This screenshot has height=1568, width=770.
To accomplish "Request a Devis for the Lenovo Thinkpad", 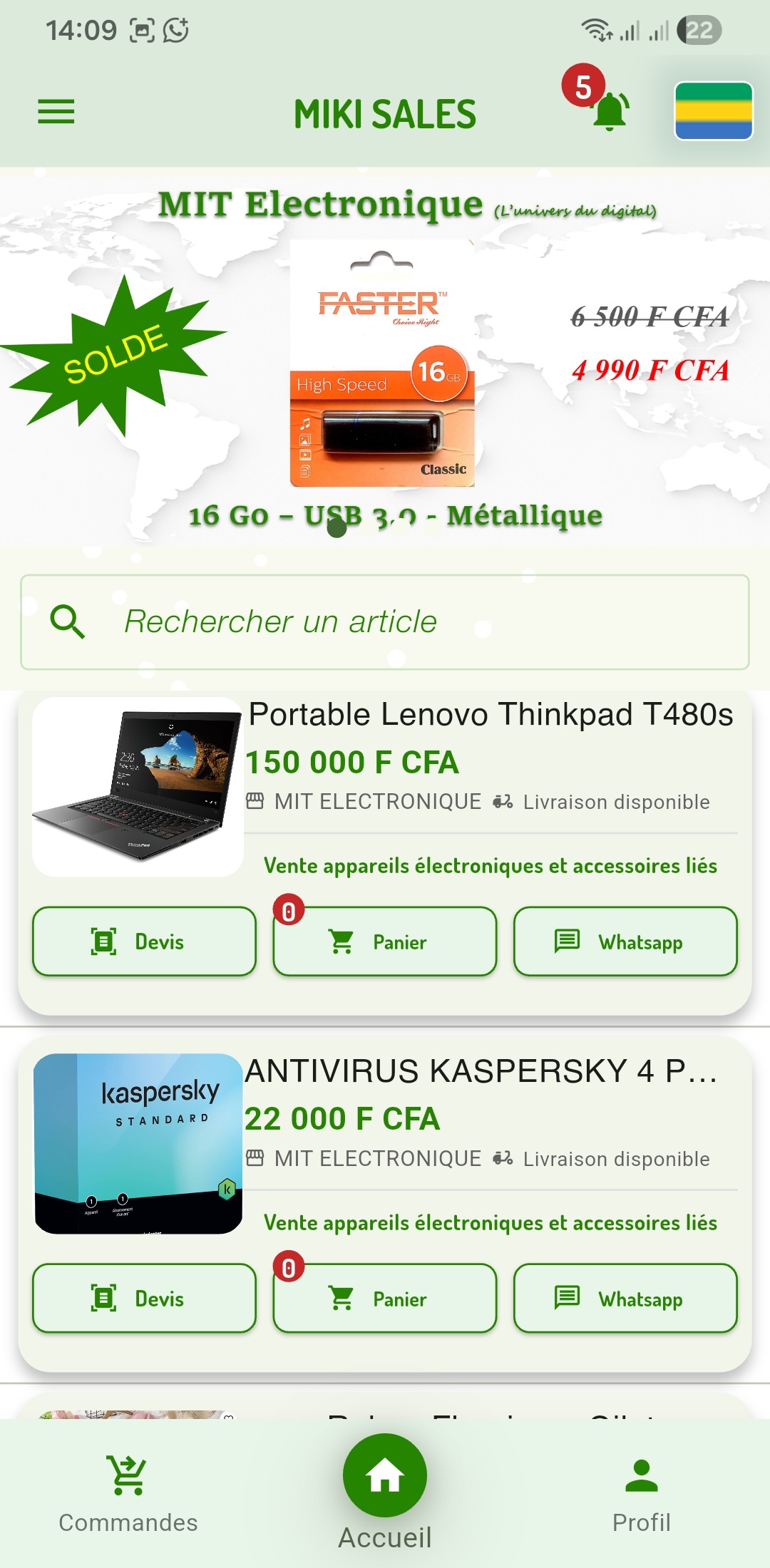I will (x=144, y=942).
